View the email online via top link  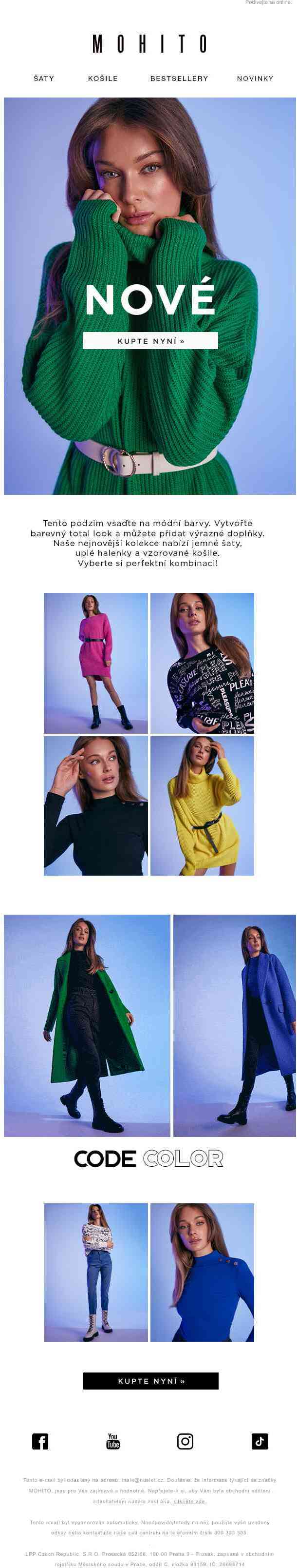(x=268, y=2)
